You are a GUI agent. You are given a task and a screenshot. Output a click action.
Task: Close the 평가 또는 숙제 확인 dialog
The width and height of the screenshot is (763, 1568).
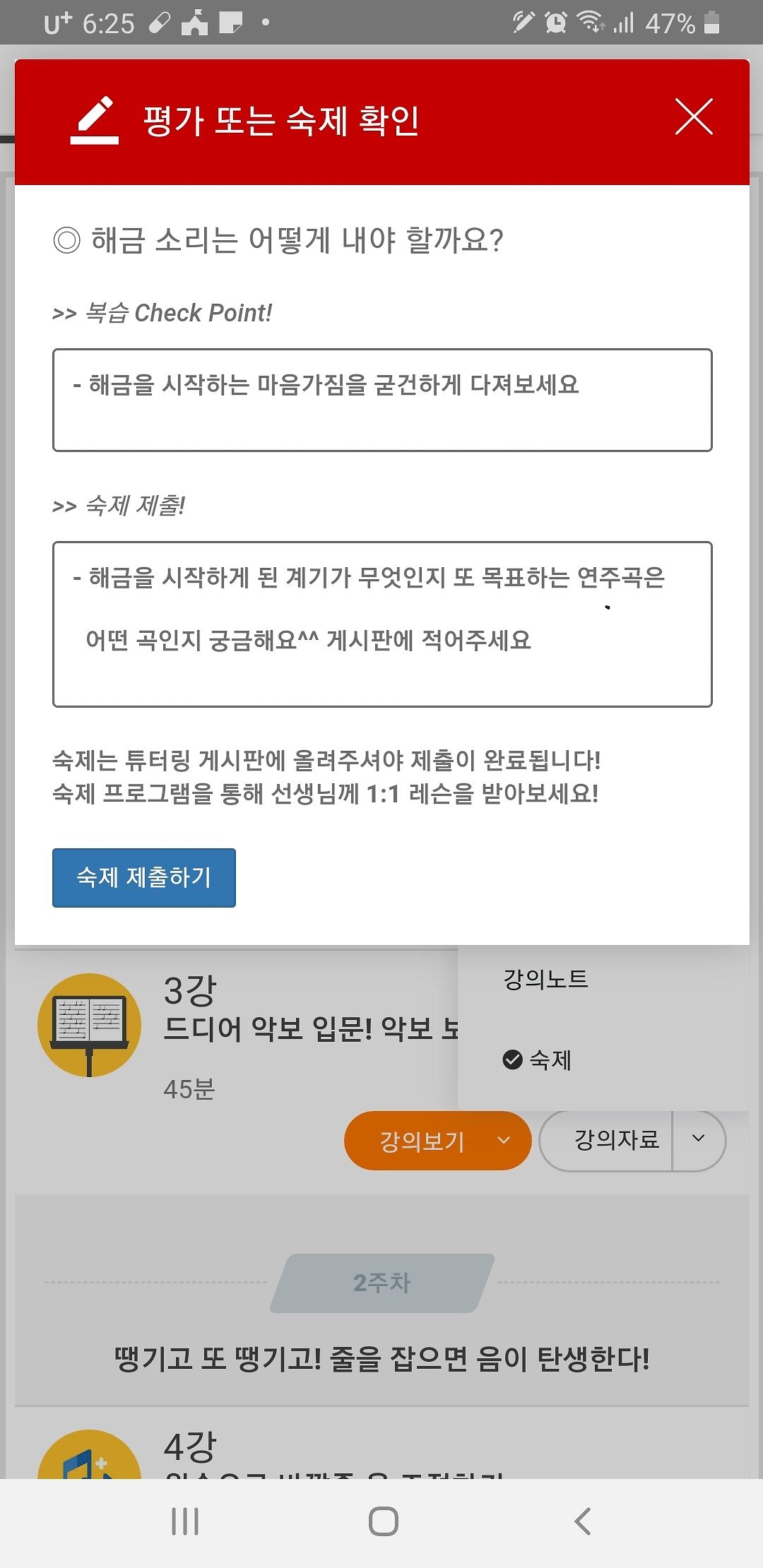pyautogui.click(x=693, y=117)
